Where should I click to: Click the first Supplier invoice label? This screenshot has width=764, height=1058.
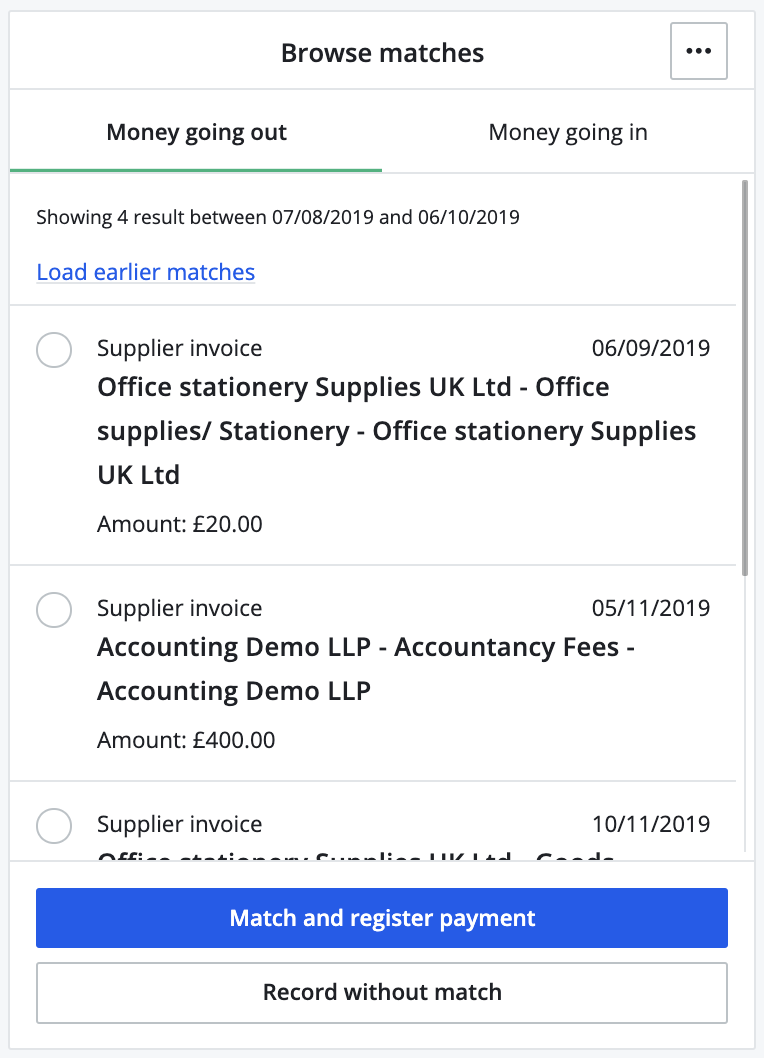point(179,348)
